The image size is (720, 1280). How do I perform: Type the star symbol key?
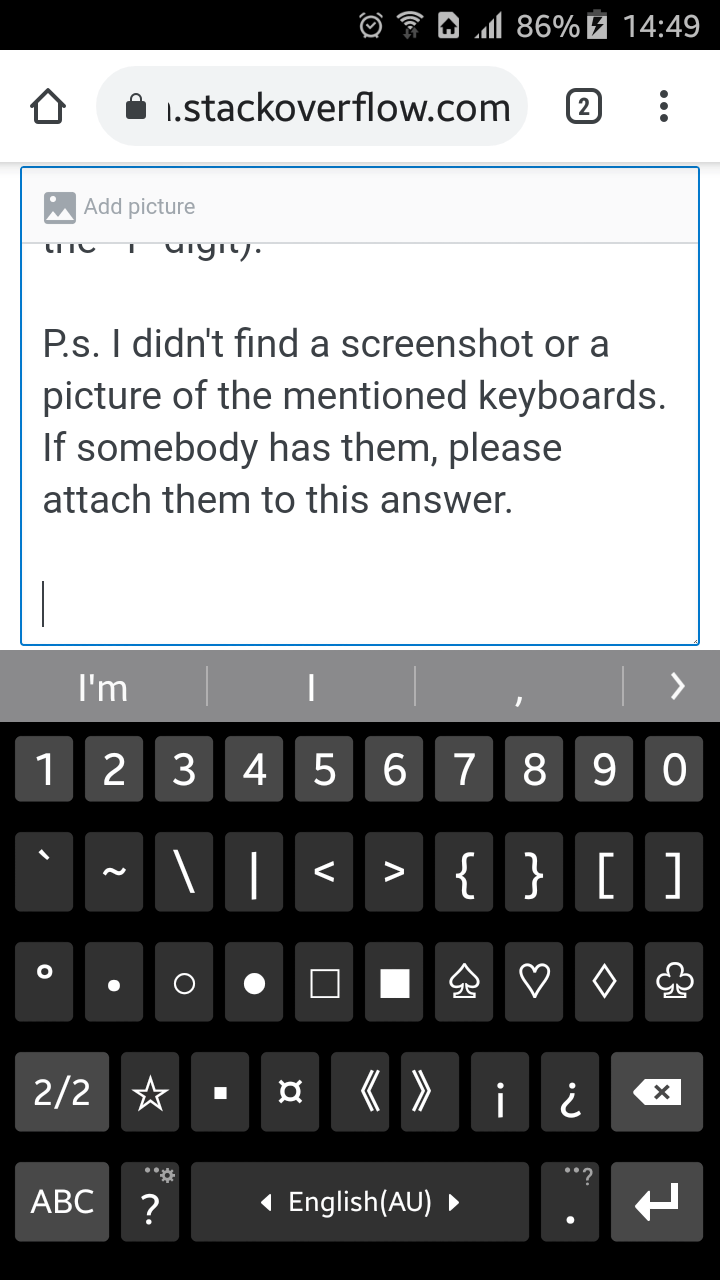coord(150,1092)
